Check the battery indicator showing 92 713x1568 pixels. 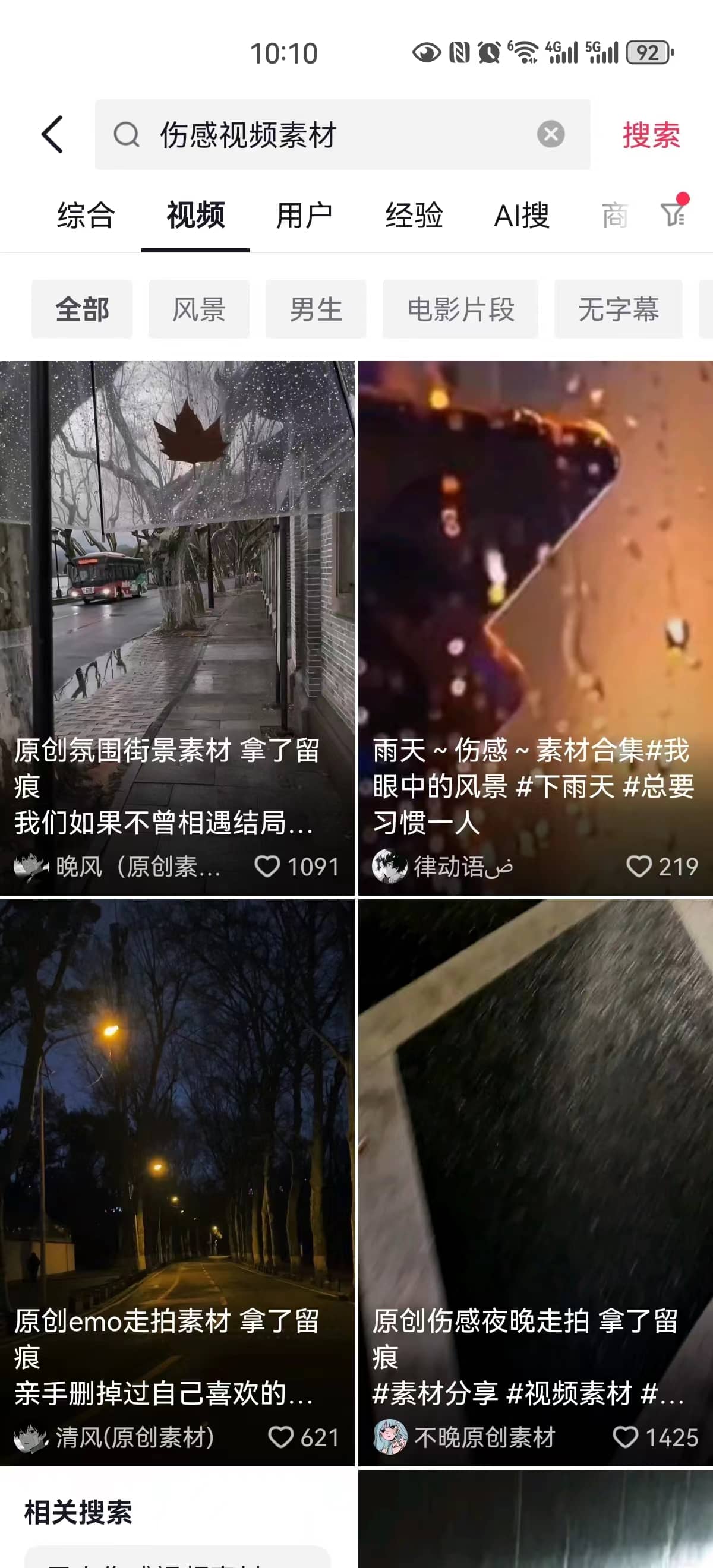click(647, 53)
